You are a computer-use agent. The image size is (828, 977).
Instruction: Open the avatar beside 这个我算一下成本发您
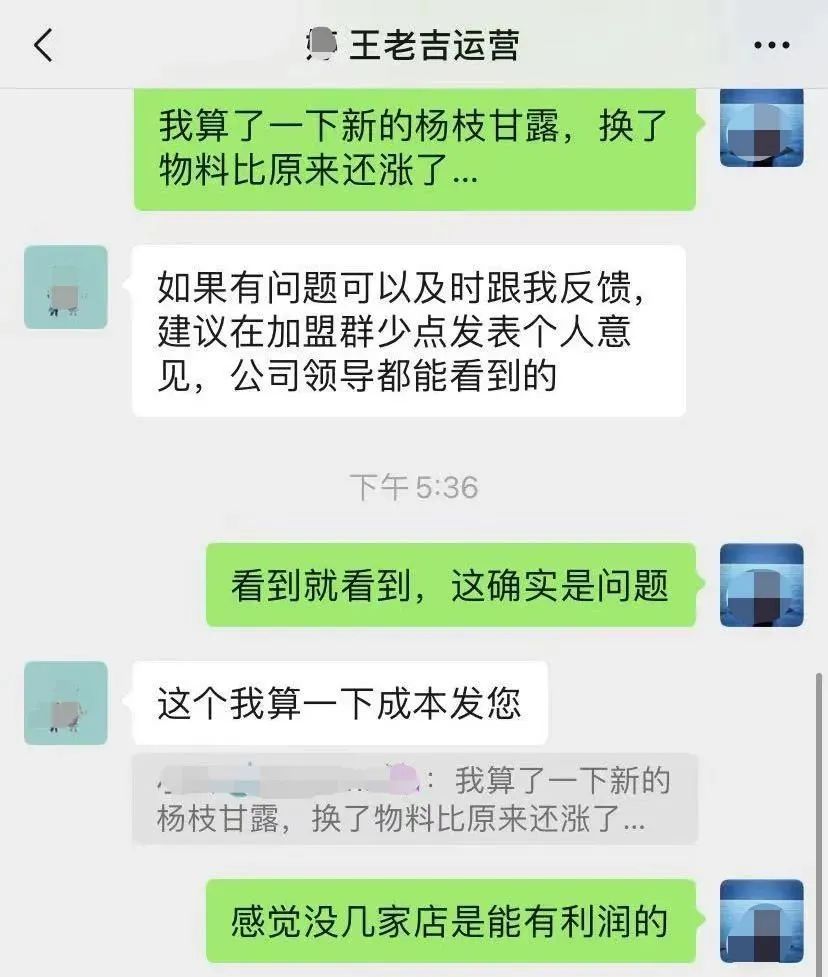[66, 702]
